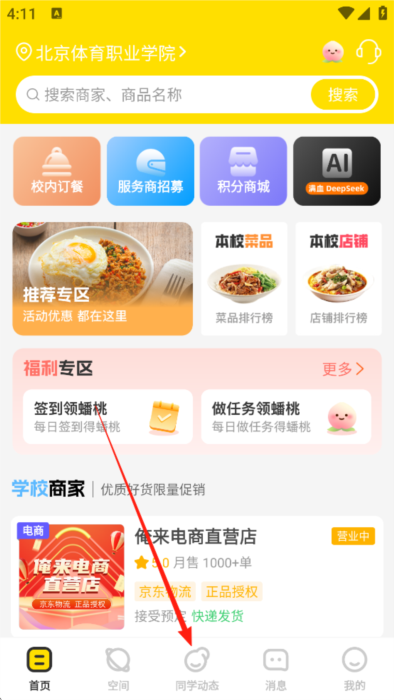Open 俺来电商直营店 shop listing
Image resolution: width=394 pixels, height=700 pixels.
[197, 576]
